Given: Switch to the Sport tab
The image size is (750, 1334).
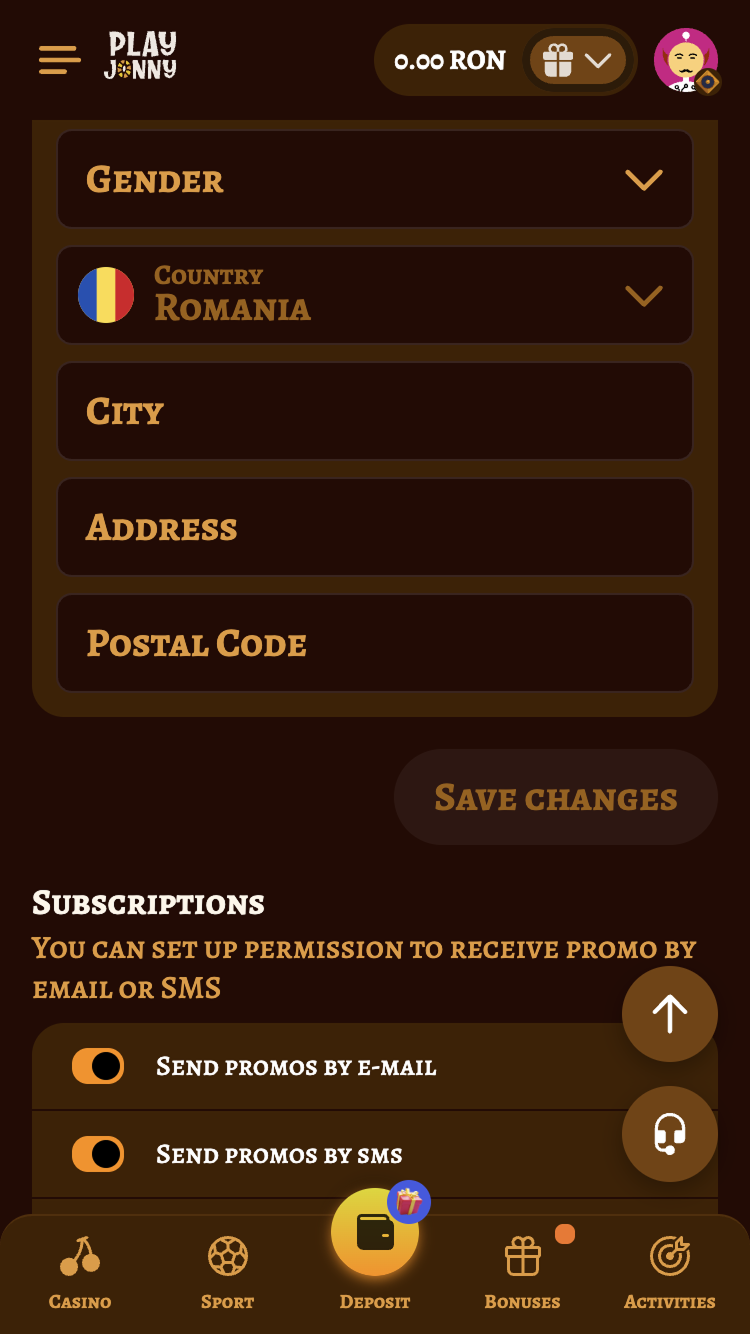Looking at the screenshot, I should 227,1272.
